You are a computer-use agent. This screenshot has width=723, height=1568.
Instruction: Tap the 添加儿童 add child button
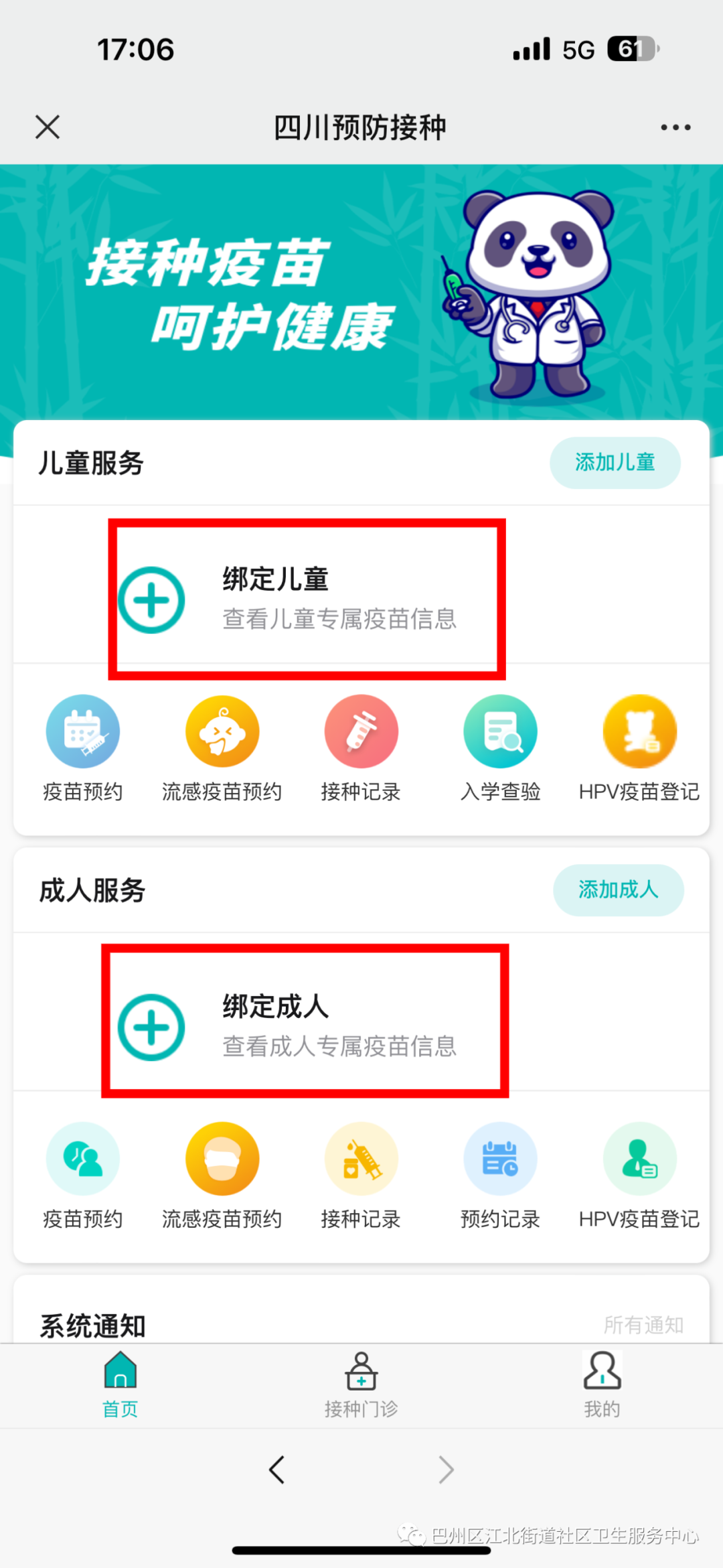pyautogui.click(x=615, y=462)
